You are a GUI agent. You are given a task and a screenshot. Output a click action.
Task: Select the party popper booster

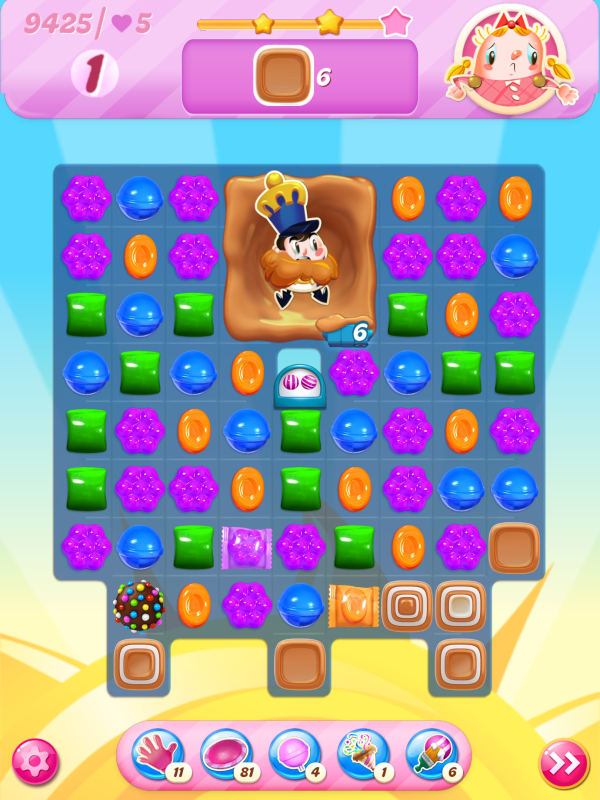click(x=363, y=755)
